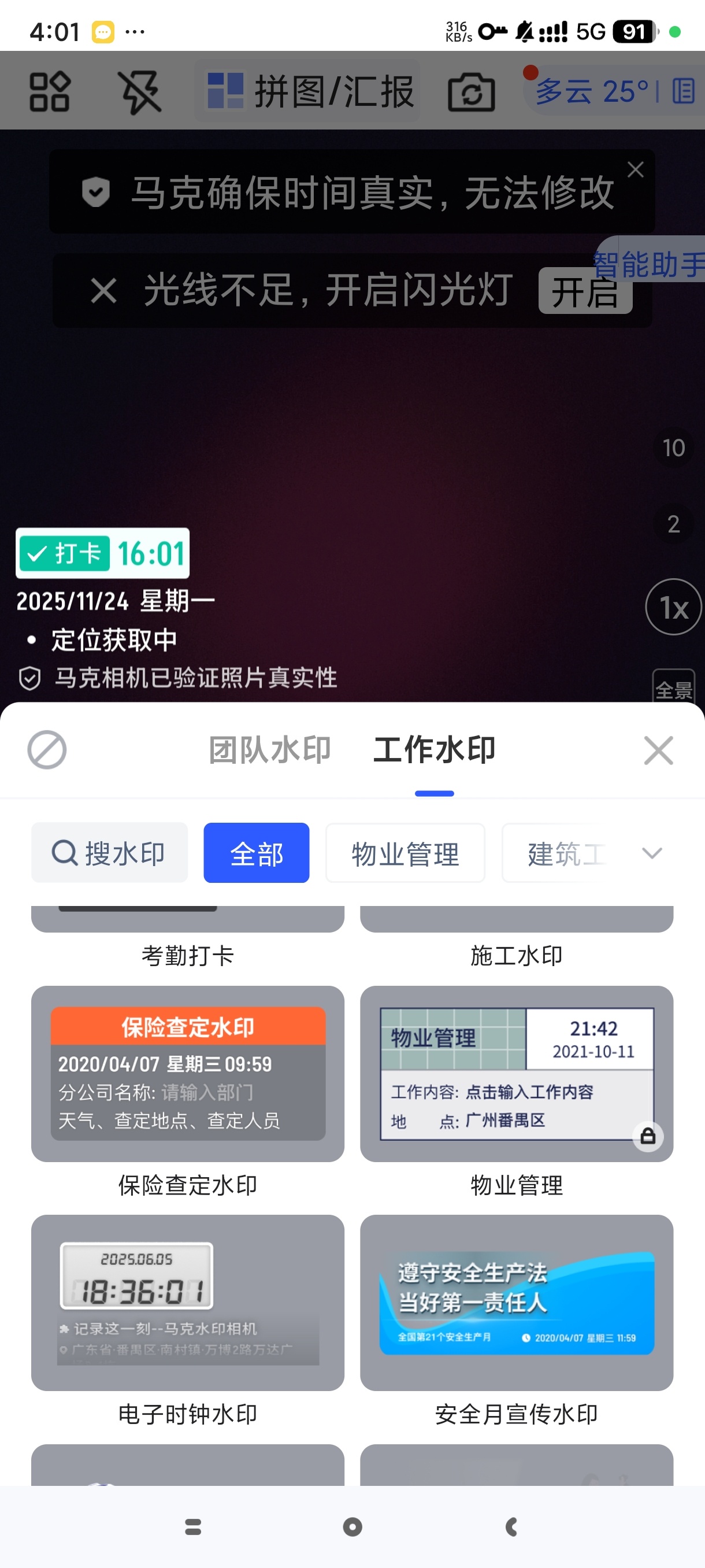Viewport: 705px width, 1568px height.
Task: Switch to the 团队水印 tab
Action: coord(269,750)
